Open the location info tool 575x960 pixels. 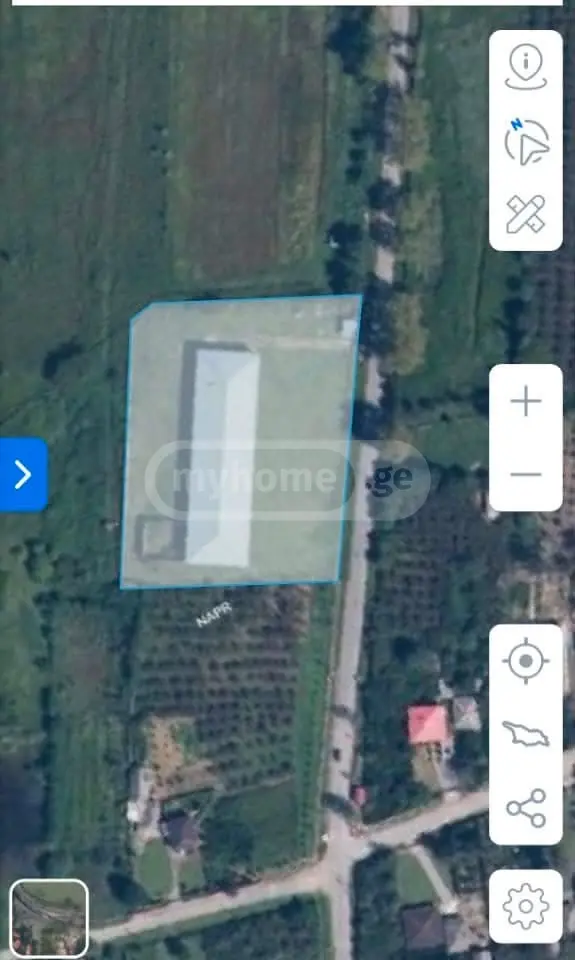[x=525, y=67]
